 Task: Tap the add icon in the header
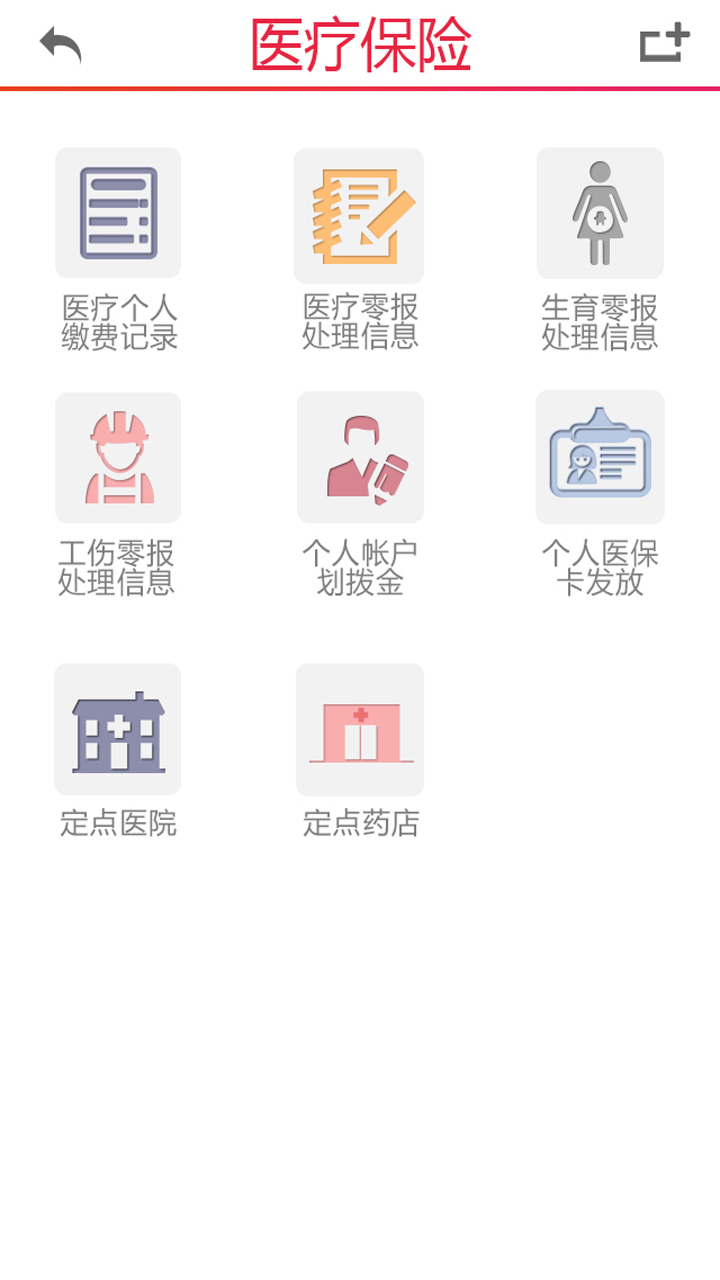[x=664, y=43]
